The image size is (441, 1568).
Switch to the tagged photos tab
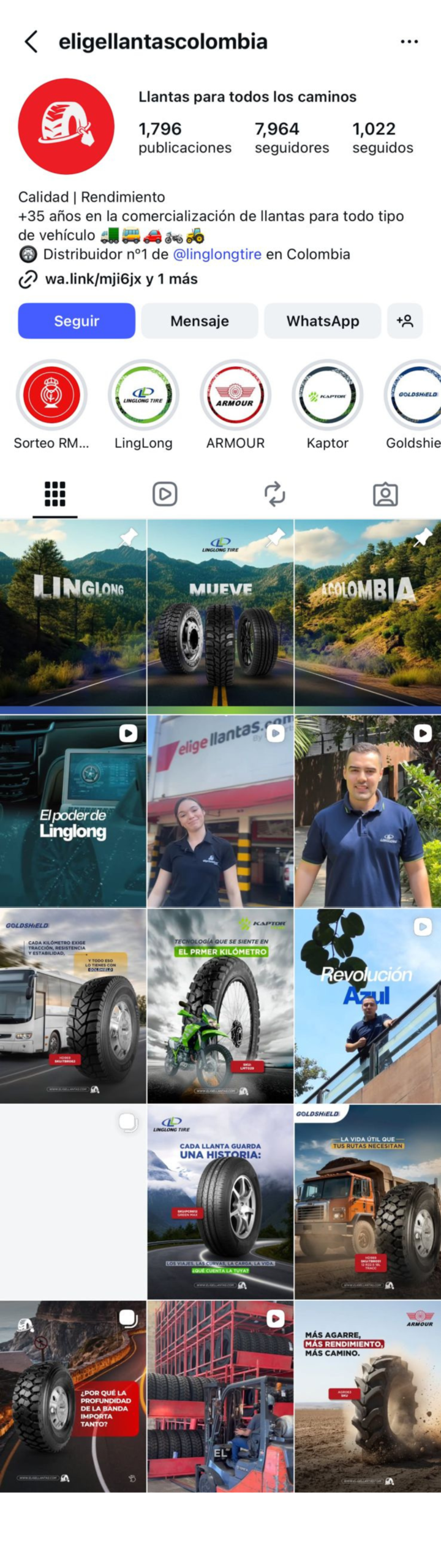[x=385, y=494]
